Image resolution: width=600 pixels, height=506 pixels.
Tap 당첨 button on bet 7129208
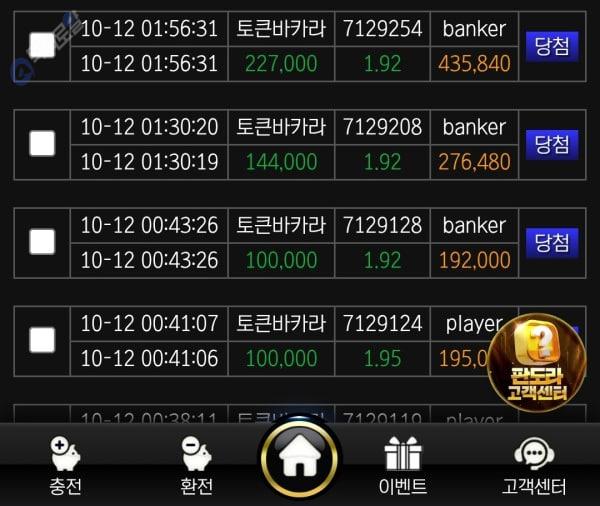[x=551, y=144]
